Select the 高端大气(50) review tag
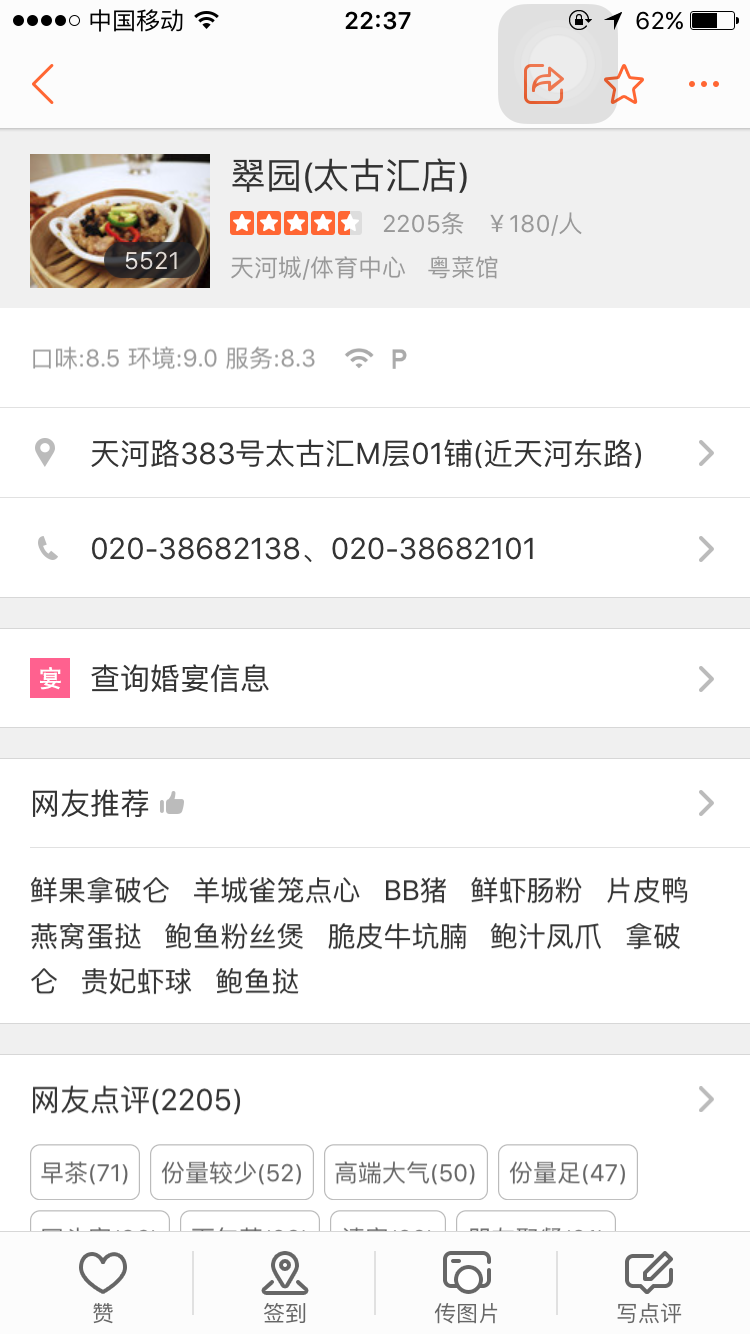 (405, 1172)
